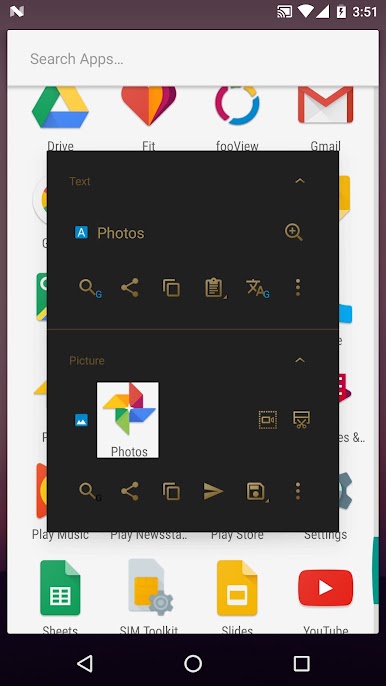Launch the YouTube app
The image size is (386, 686).
325,597
